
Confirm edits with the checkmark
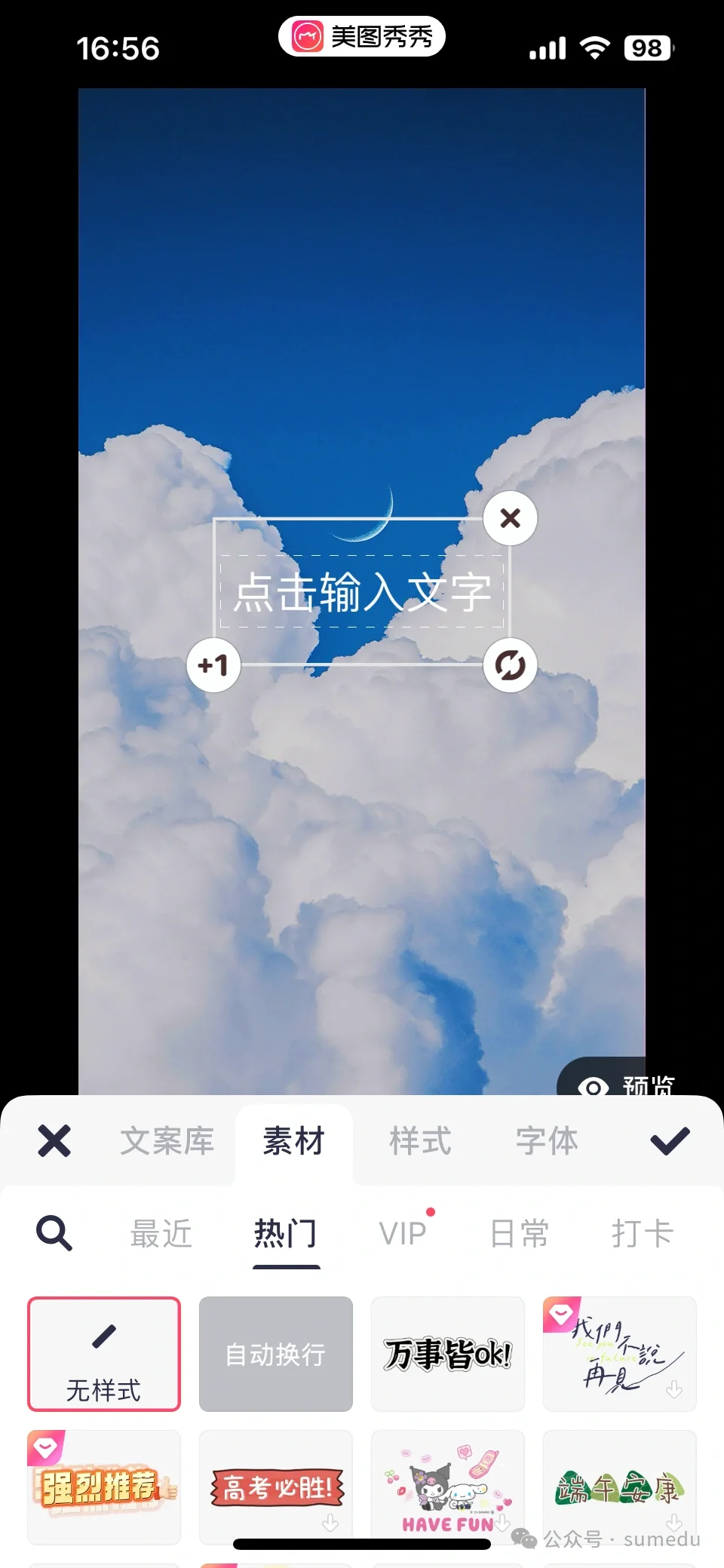670,1141
